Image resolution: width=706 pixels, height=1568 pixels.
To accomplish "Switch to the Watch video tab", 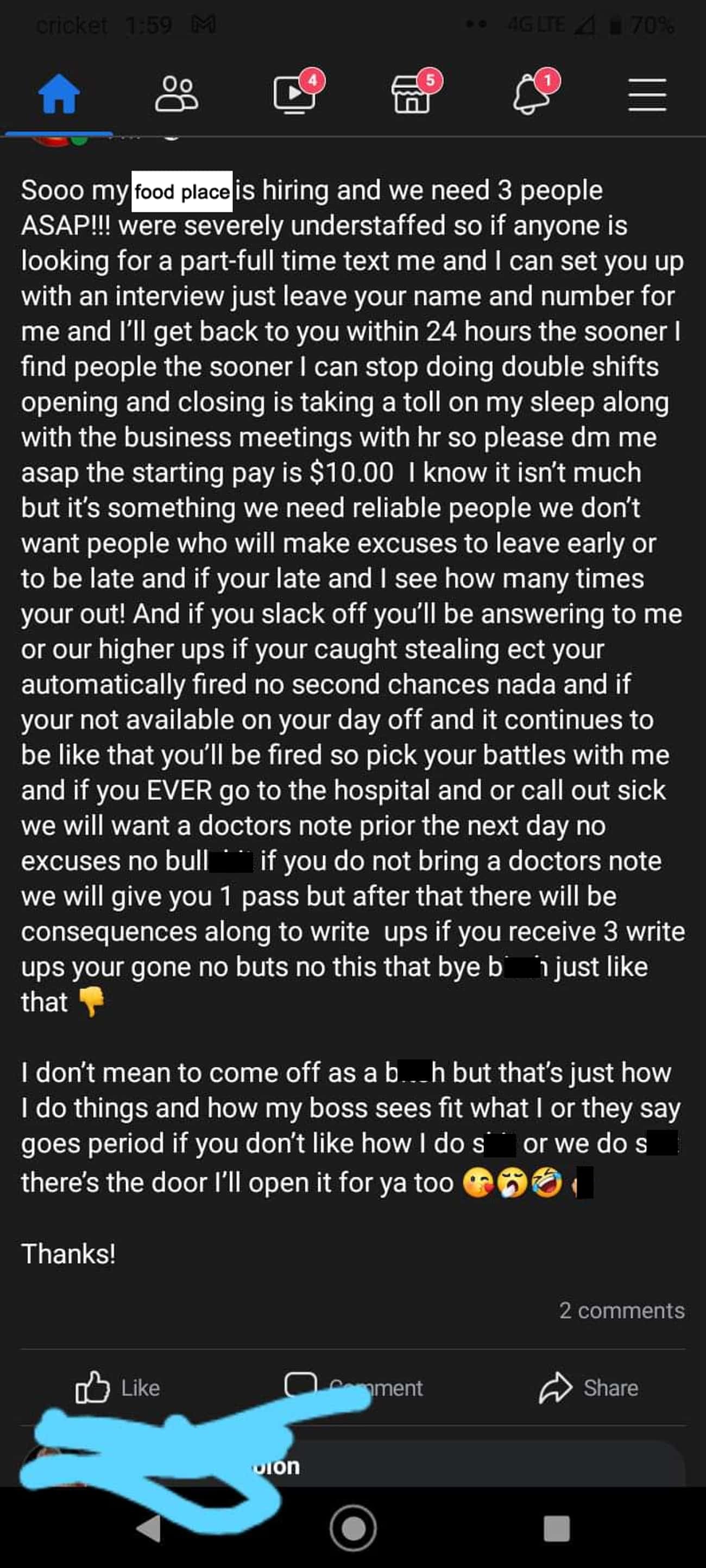I will (294, 95).
